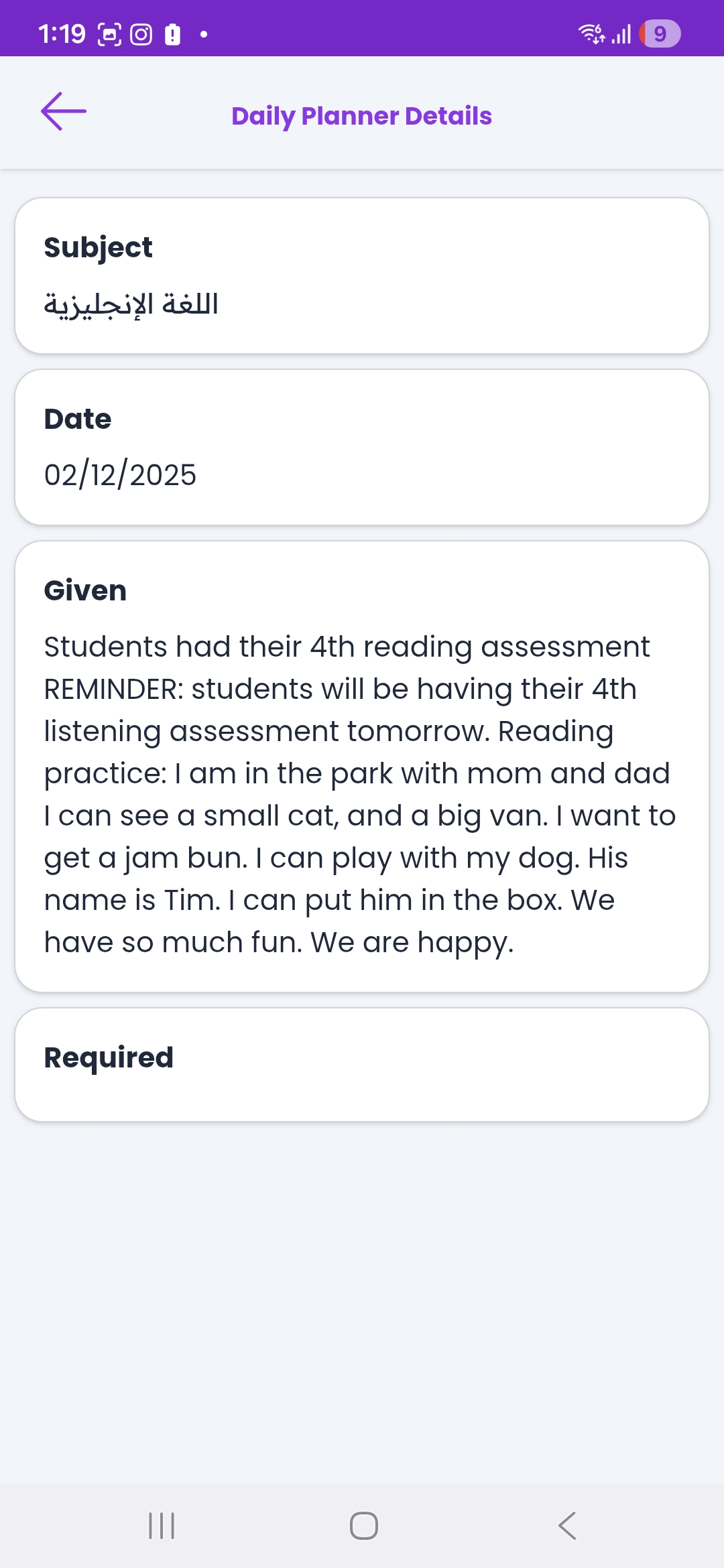This screenshot has height=1568, width=724.
Task: Tap the system back button
Action: point(566,1526)
